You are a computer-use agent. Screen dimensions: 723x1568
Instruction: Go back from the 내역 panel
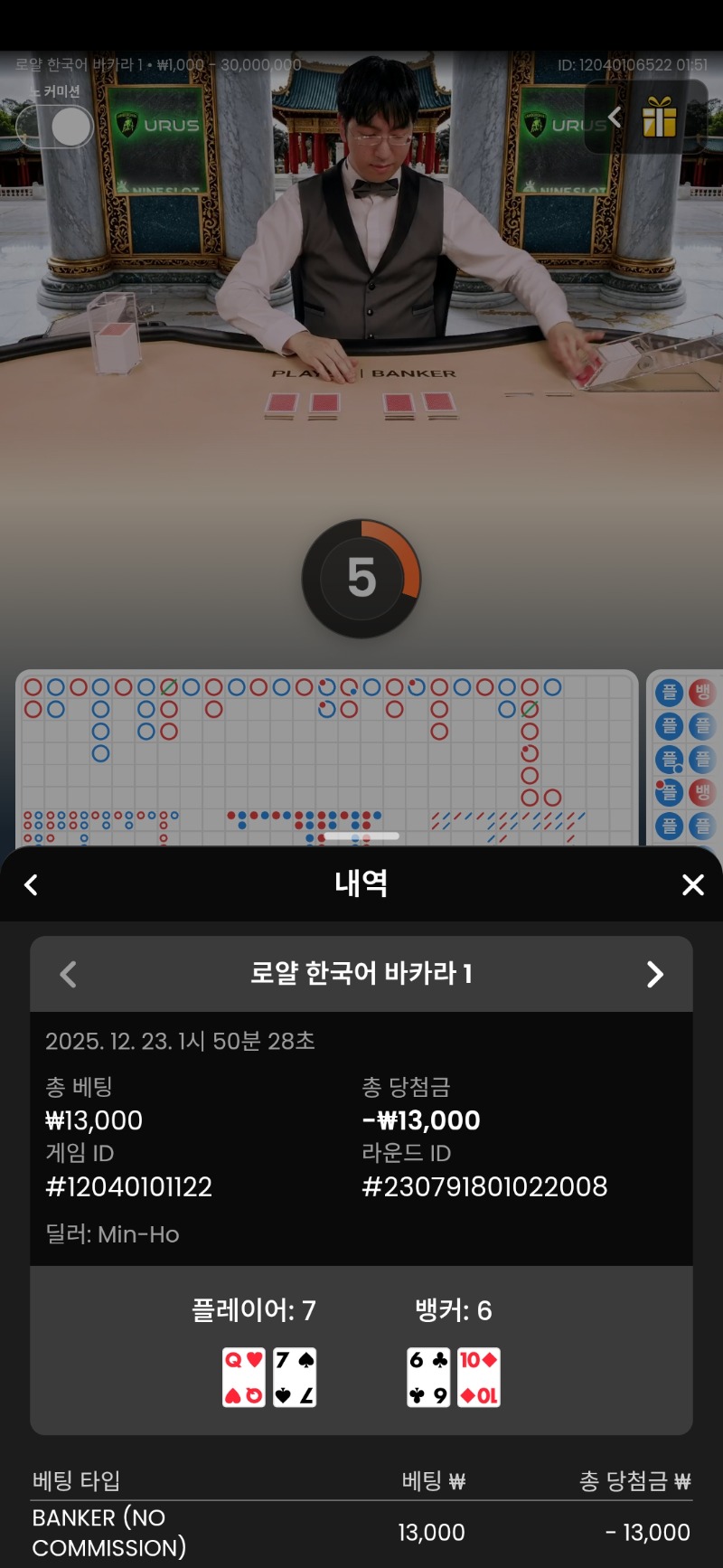[32, 884]
